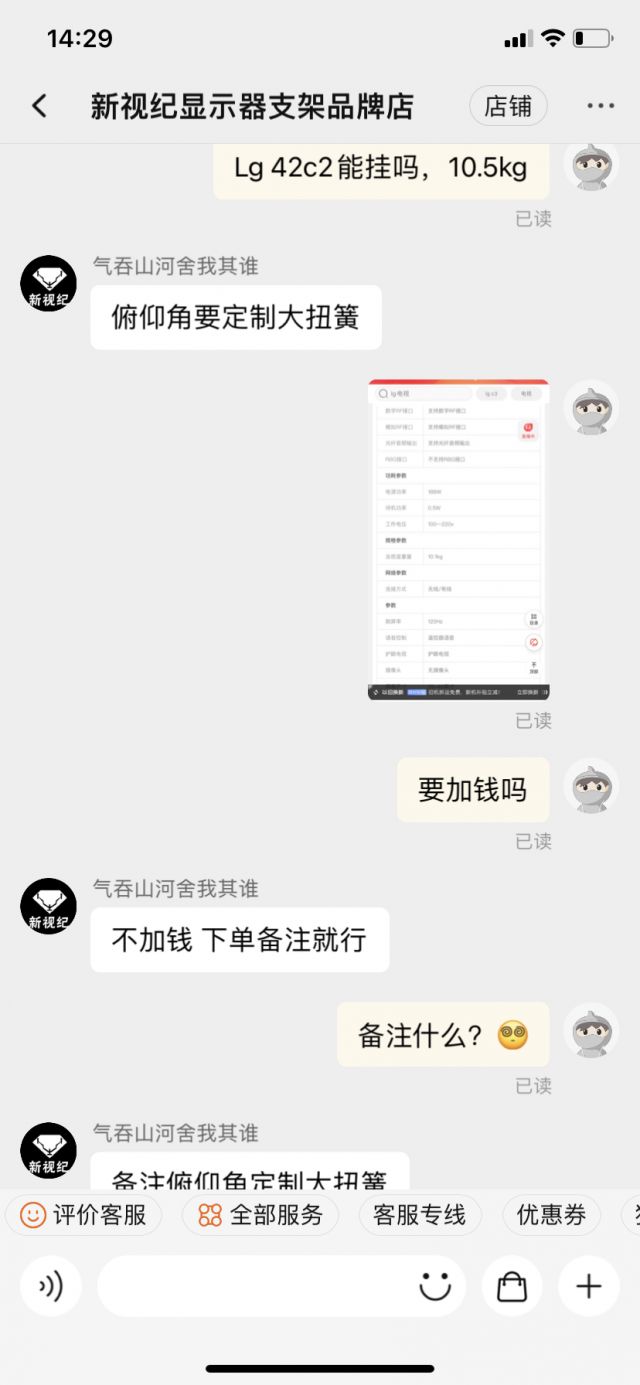Open the emoji picker
The image size is (640, 1385).
(435, 1286)
